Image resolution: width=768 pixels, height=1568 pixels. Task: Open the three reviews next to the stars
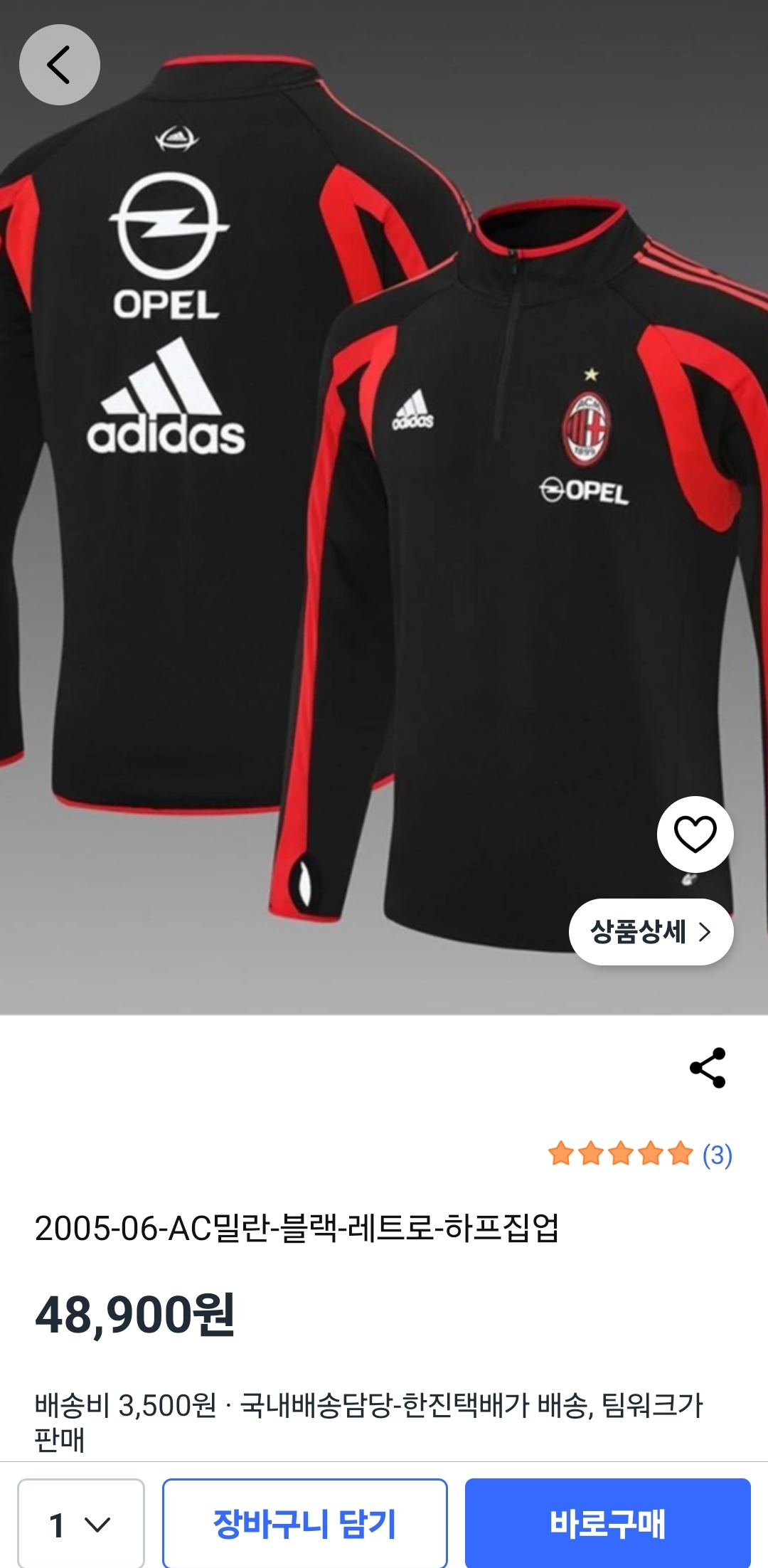click(x=717, y=1154)
